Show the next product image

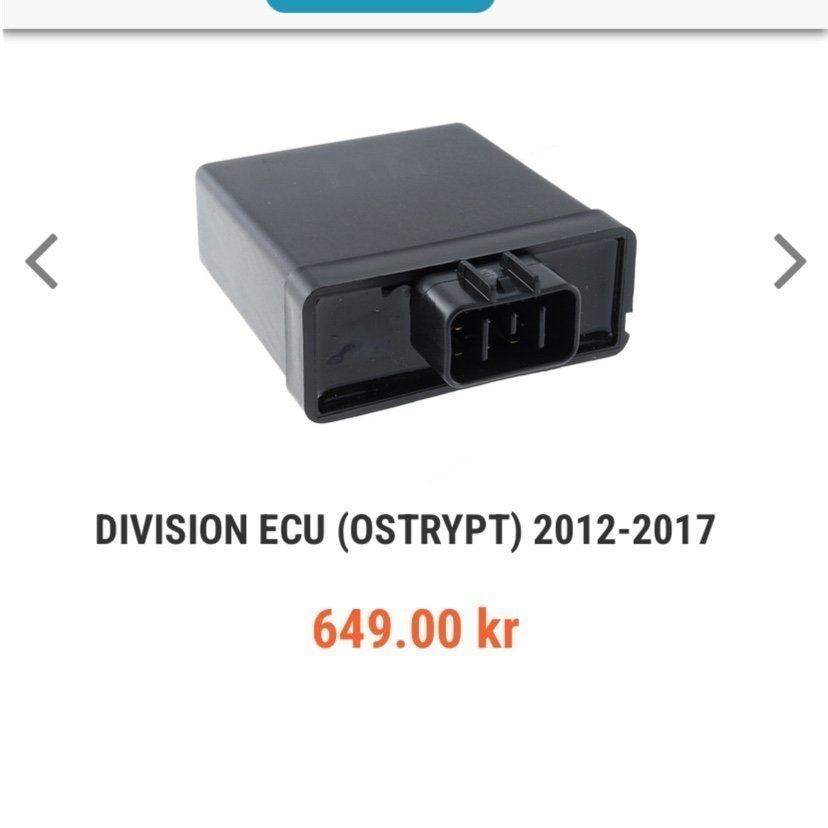coord(789,262)
